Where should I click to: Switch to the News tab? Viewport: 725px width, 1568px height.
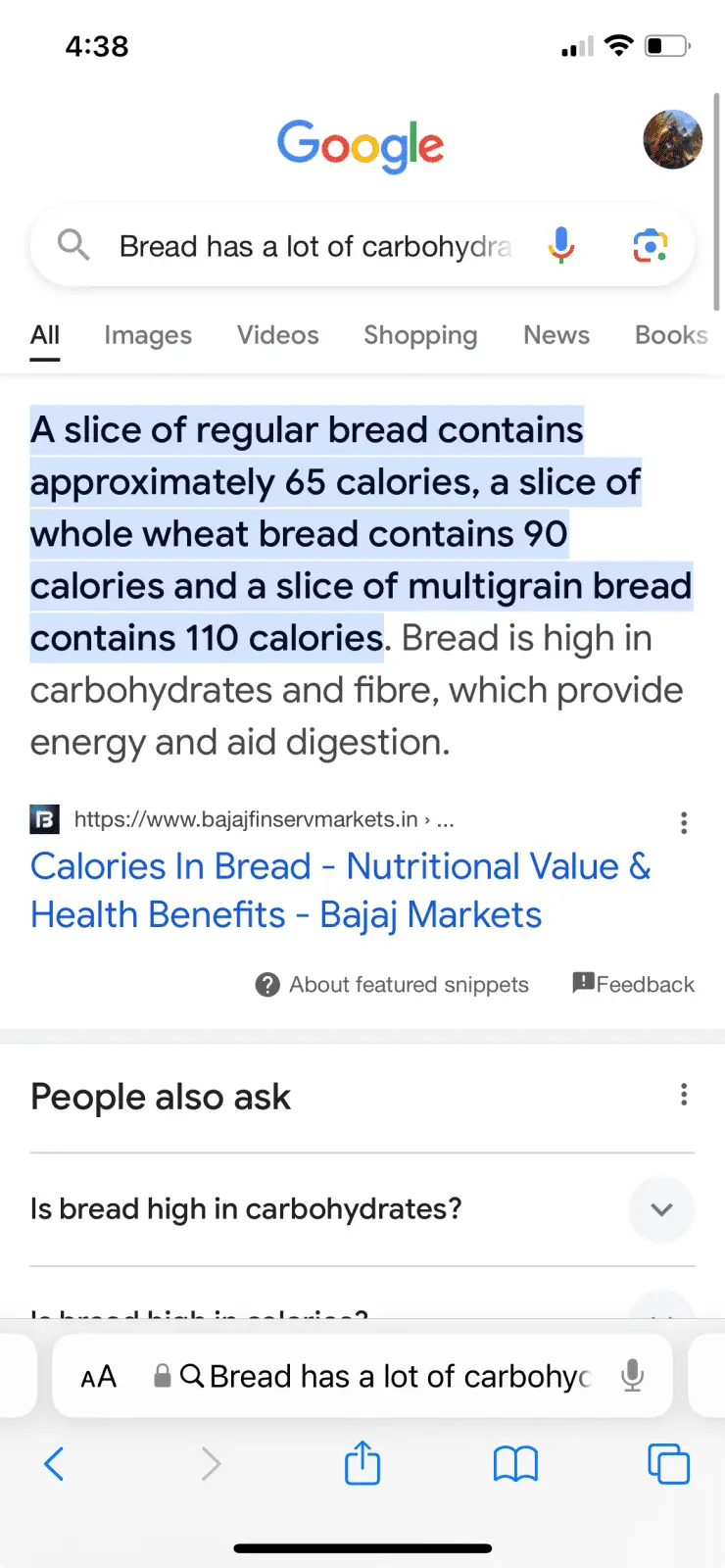click(556, 335)
